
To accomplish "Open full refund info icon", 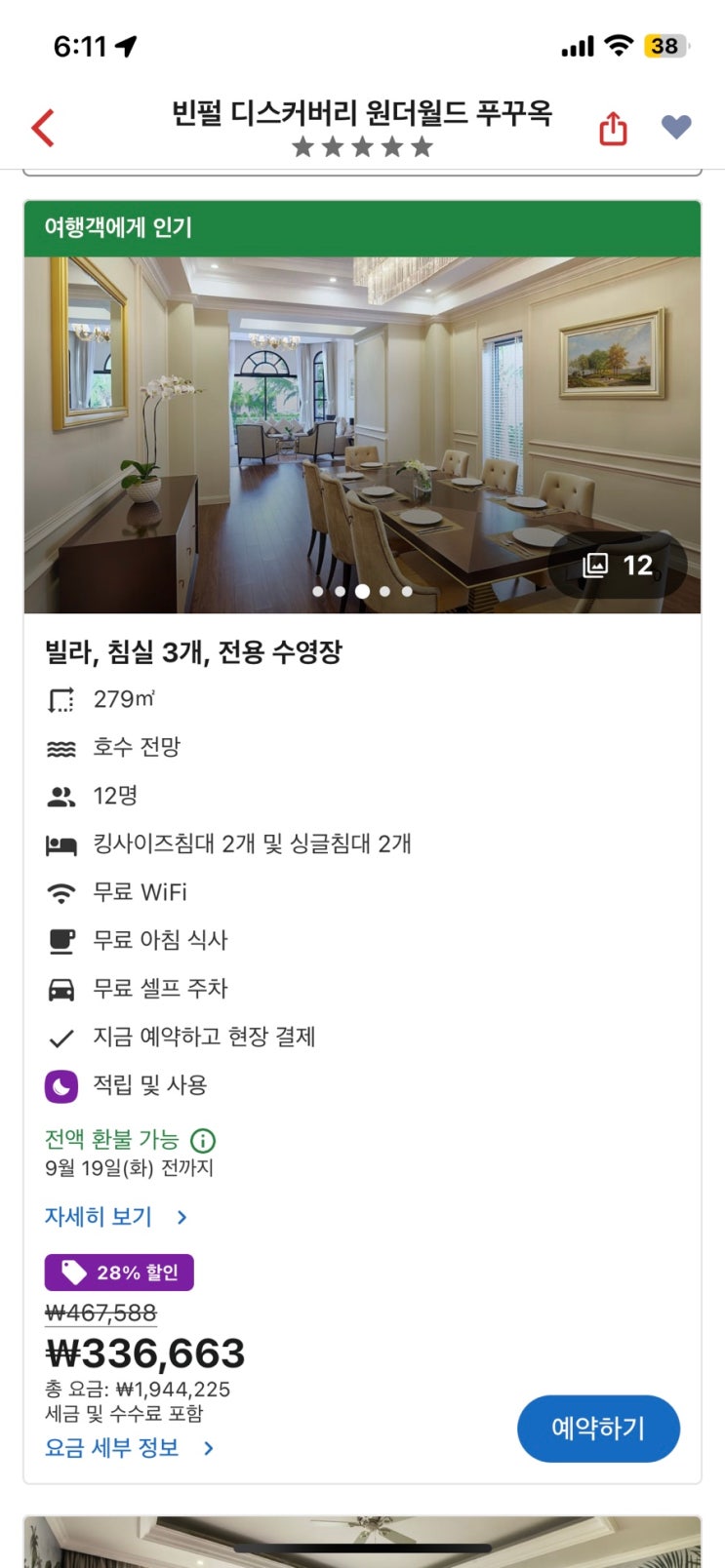I will [203, 1140].
